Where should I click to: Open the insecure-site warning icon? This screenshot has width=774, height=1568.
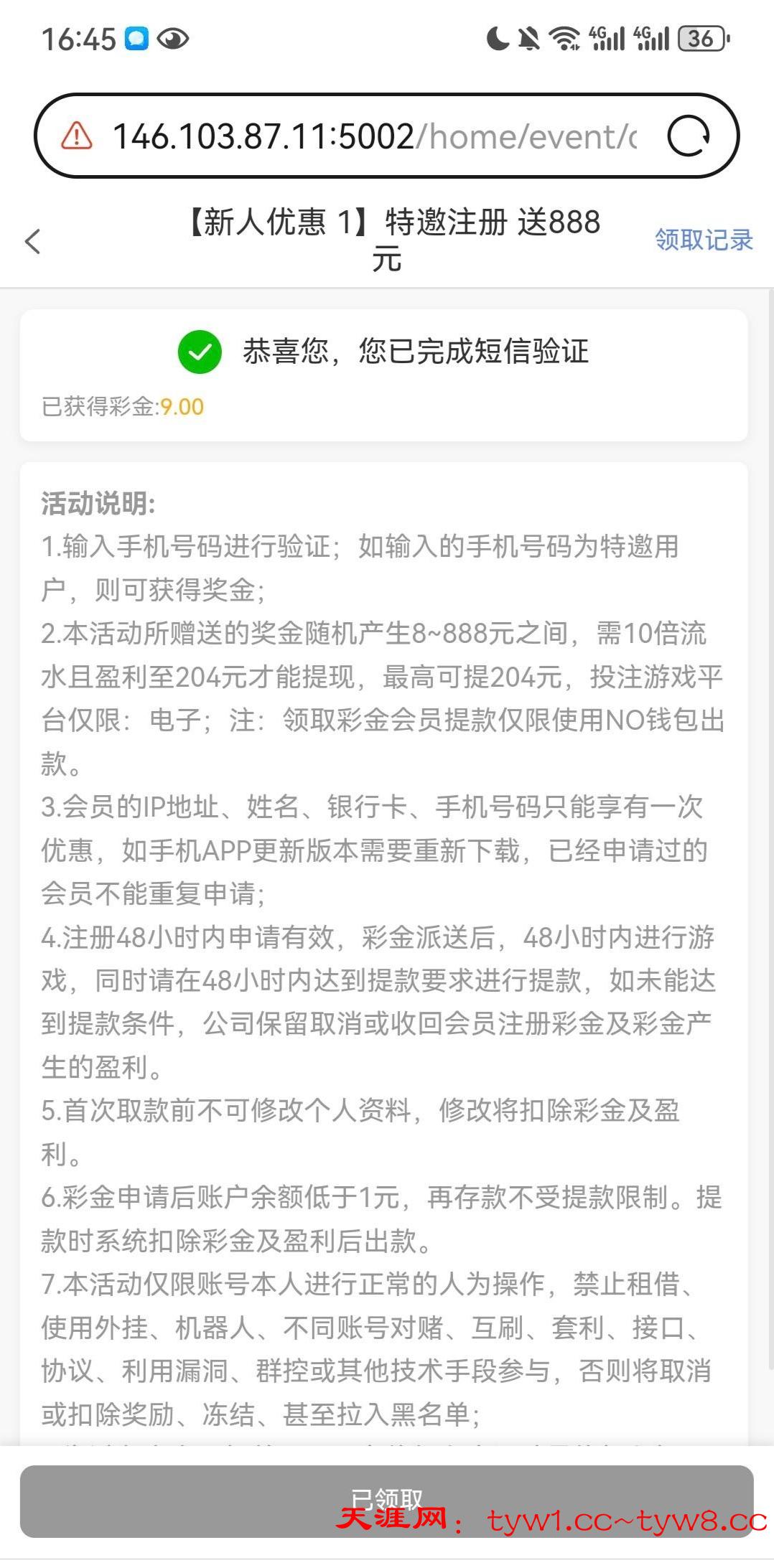[77, 136]
